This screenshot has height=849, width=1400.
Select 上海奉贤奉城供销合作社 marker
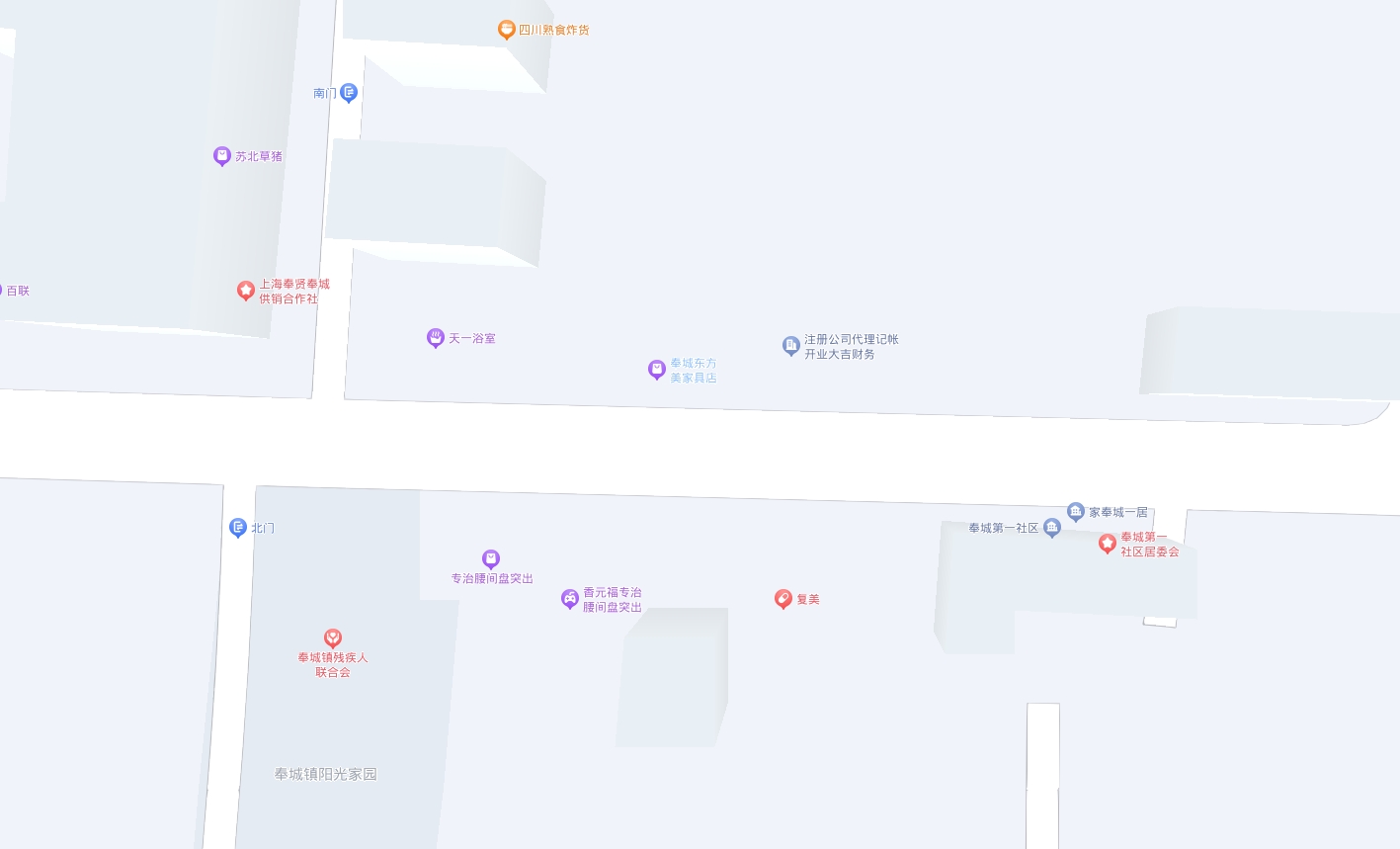click(x=246, y=291)
